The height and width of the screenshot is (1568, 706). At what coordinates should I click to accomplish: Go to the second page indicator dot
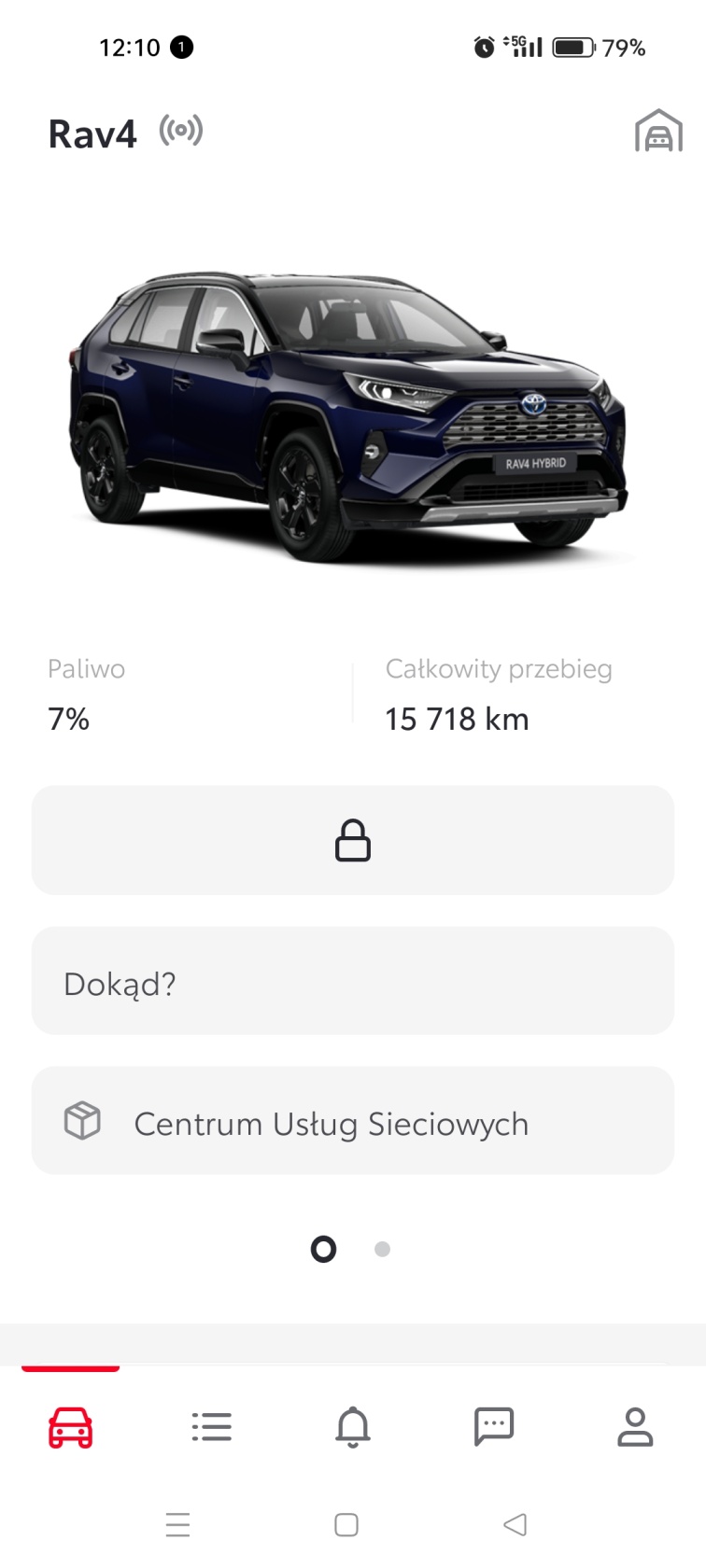(x=382, y=1249)
